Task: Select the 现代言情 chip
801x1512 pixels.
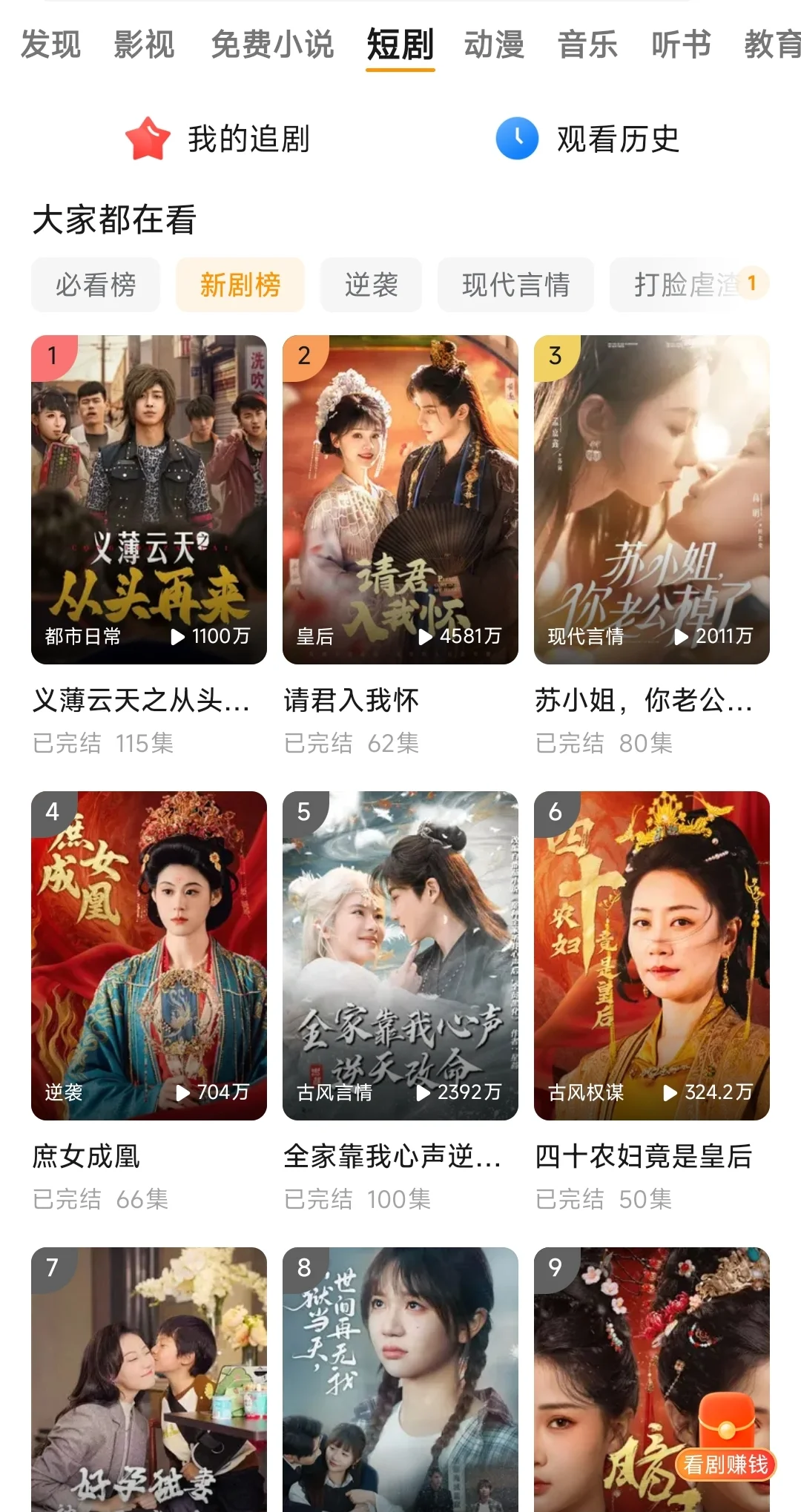Action: 515,285
